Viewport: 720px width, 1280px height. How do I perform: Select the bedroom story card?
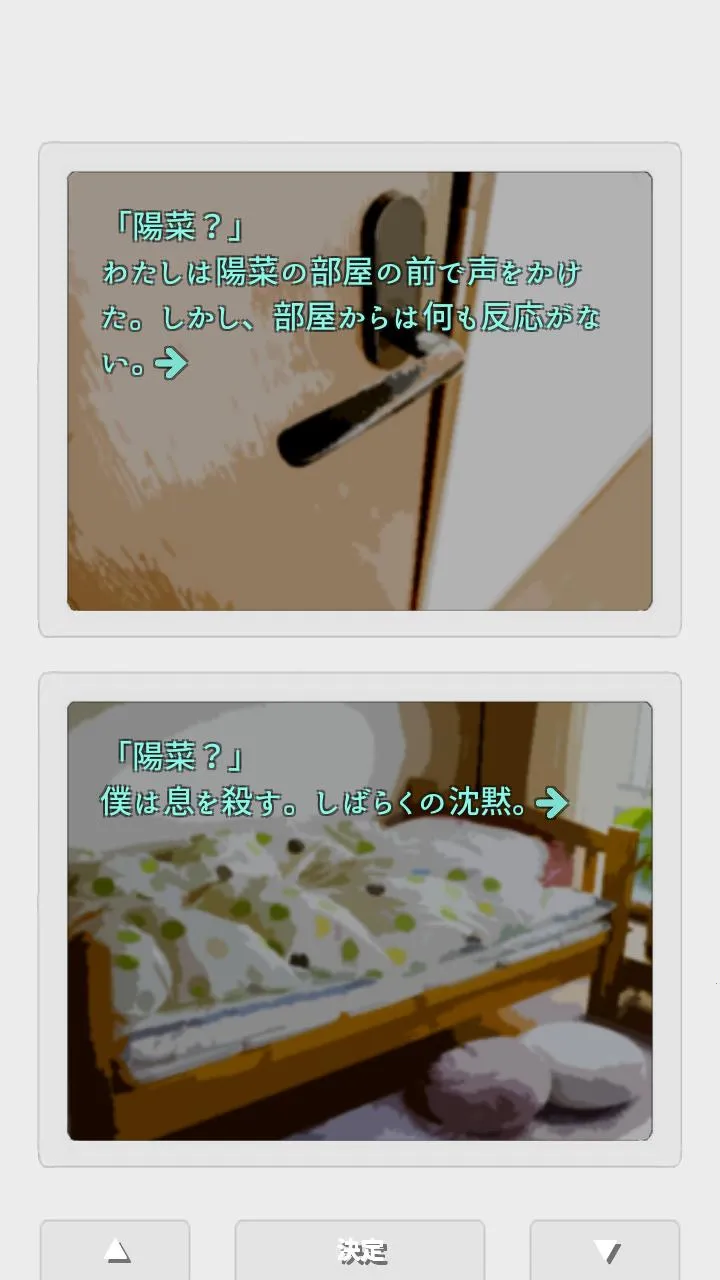(360, 920)
